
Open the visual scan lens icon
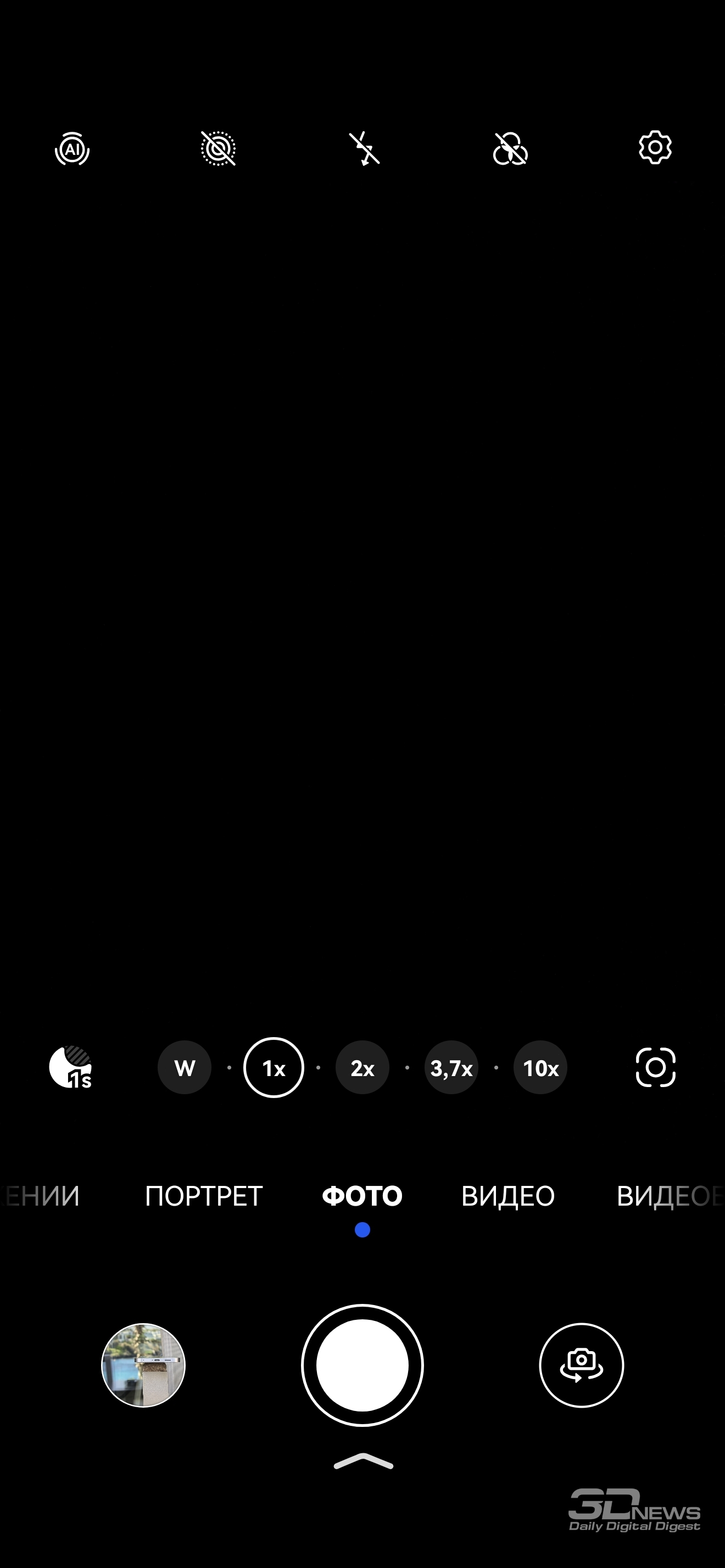point(656,1067)
